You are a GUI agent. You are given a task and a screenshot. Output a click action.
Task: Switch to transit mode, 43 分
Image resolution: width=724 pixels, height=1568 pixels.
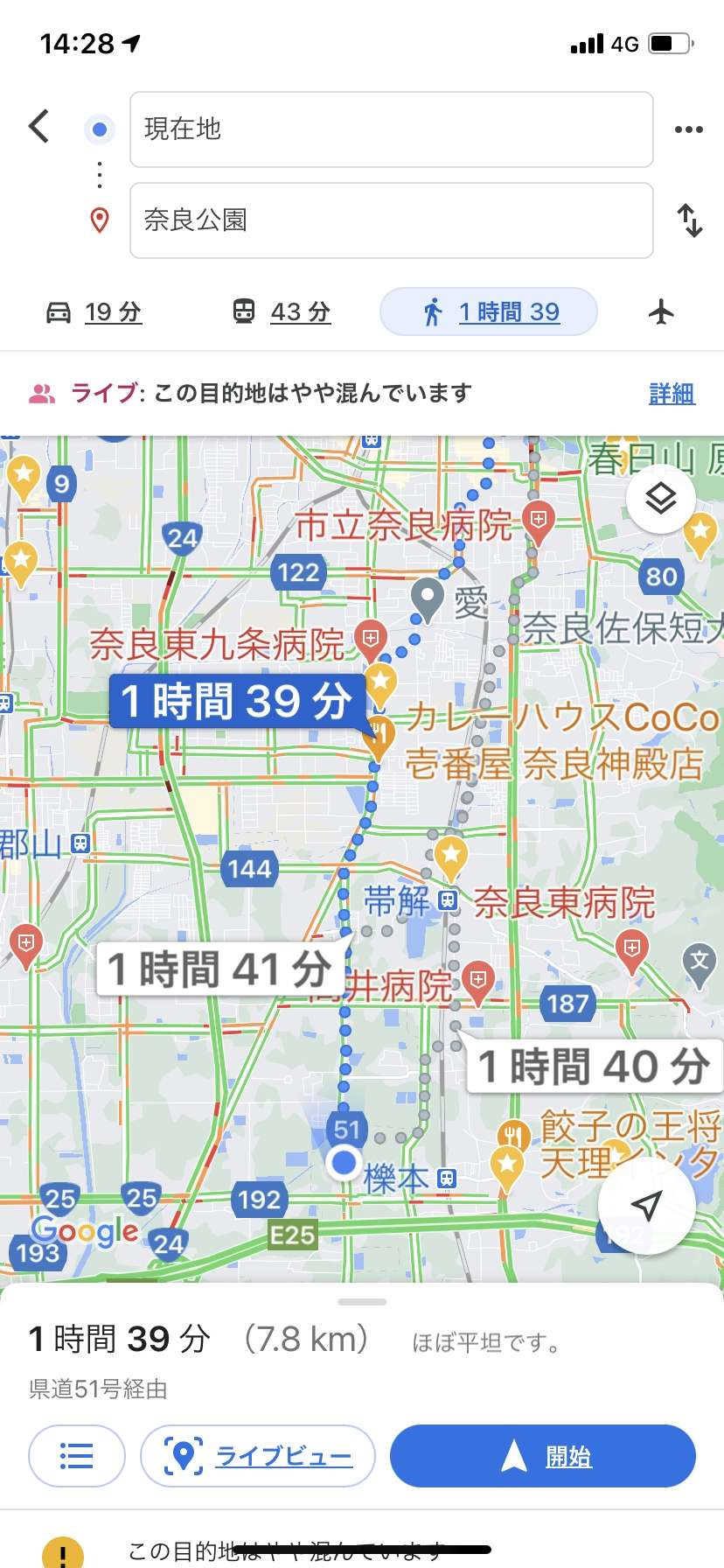pyautogui.click(x=282, y=311)
